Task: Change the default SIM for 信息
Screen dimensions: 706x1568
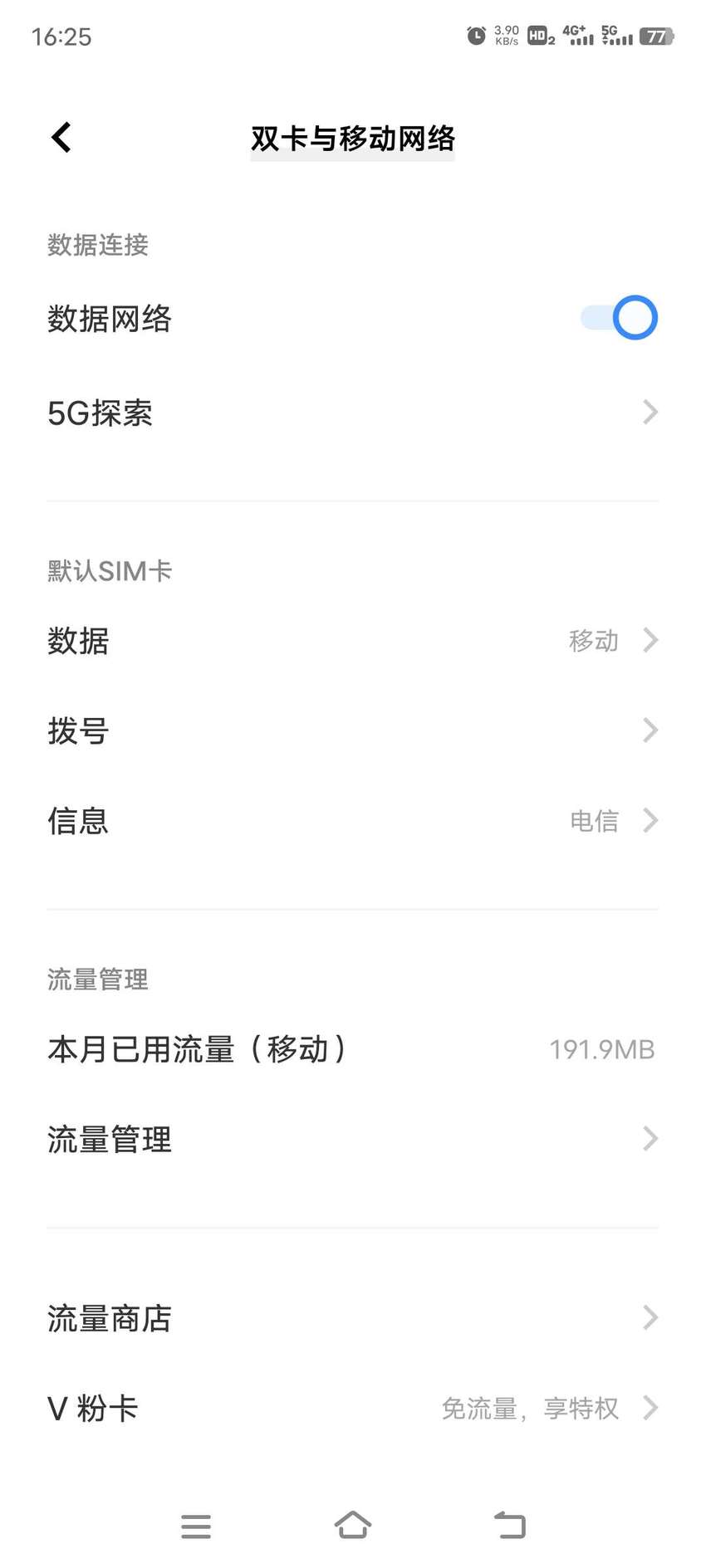Action: (x=353, y=821)
